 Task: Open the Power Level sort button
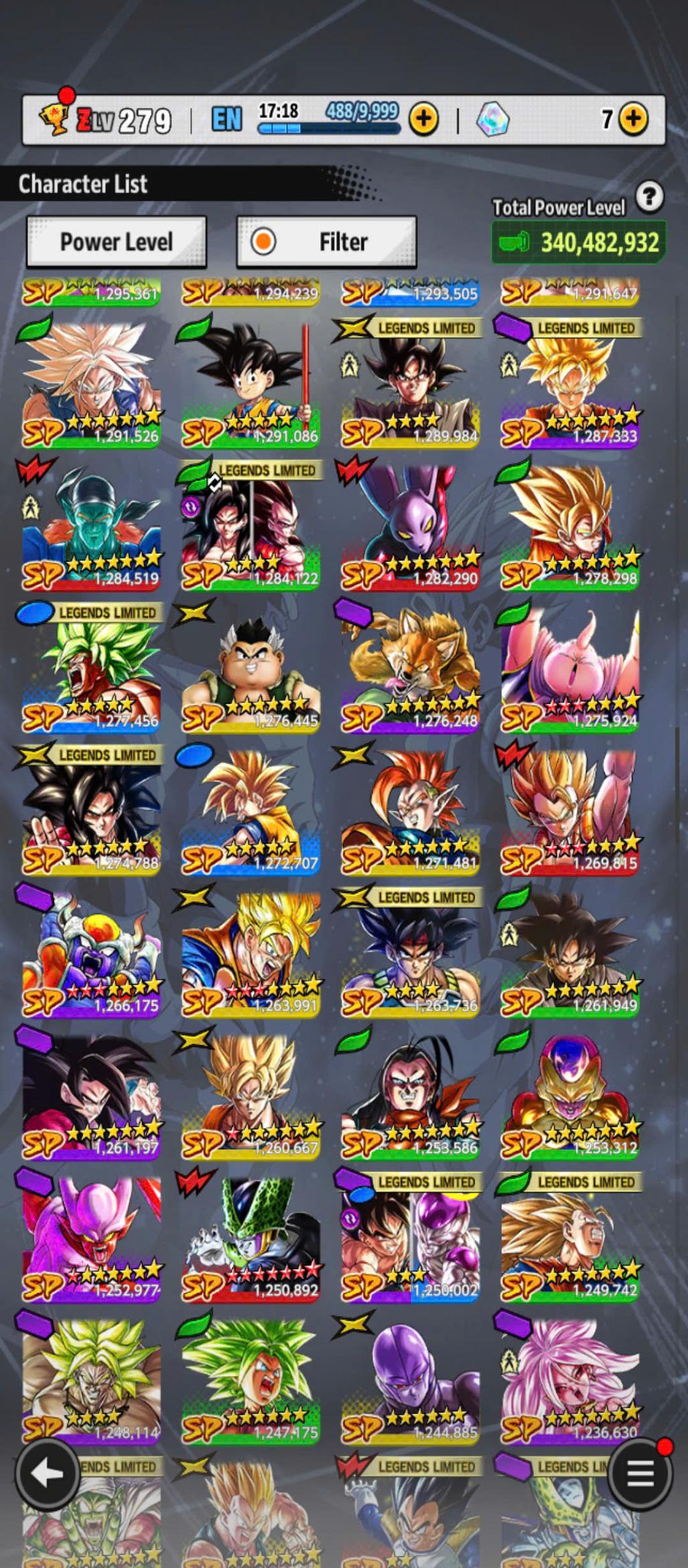tap(116, 242)
